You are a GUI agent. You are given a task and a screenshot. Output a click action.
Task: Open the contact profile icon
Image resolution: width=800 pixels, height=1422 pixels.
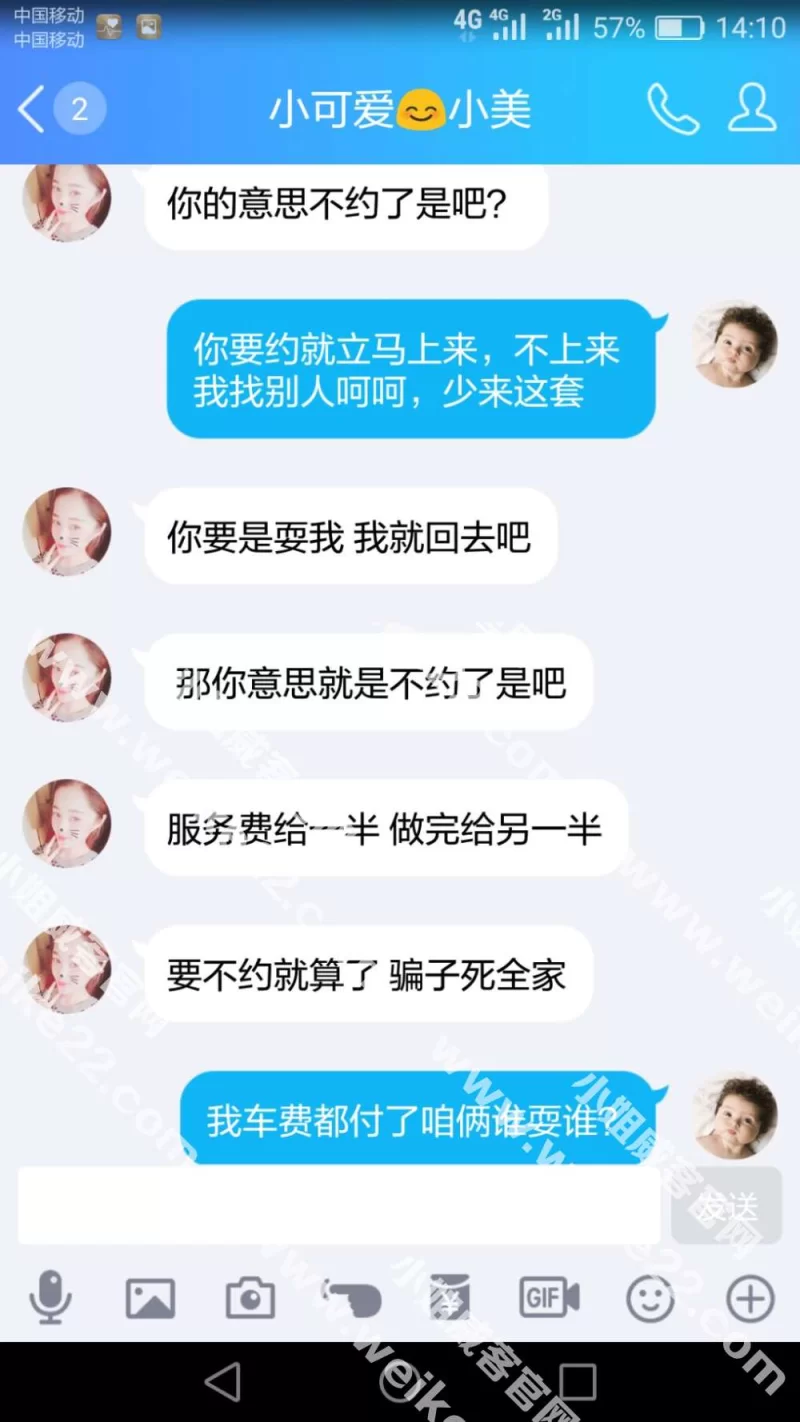click(x=752, y=109)
